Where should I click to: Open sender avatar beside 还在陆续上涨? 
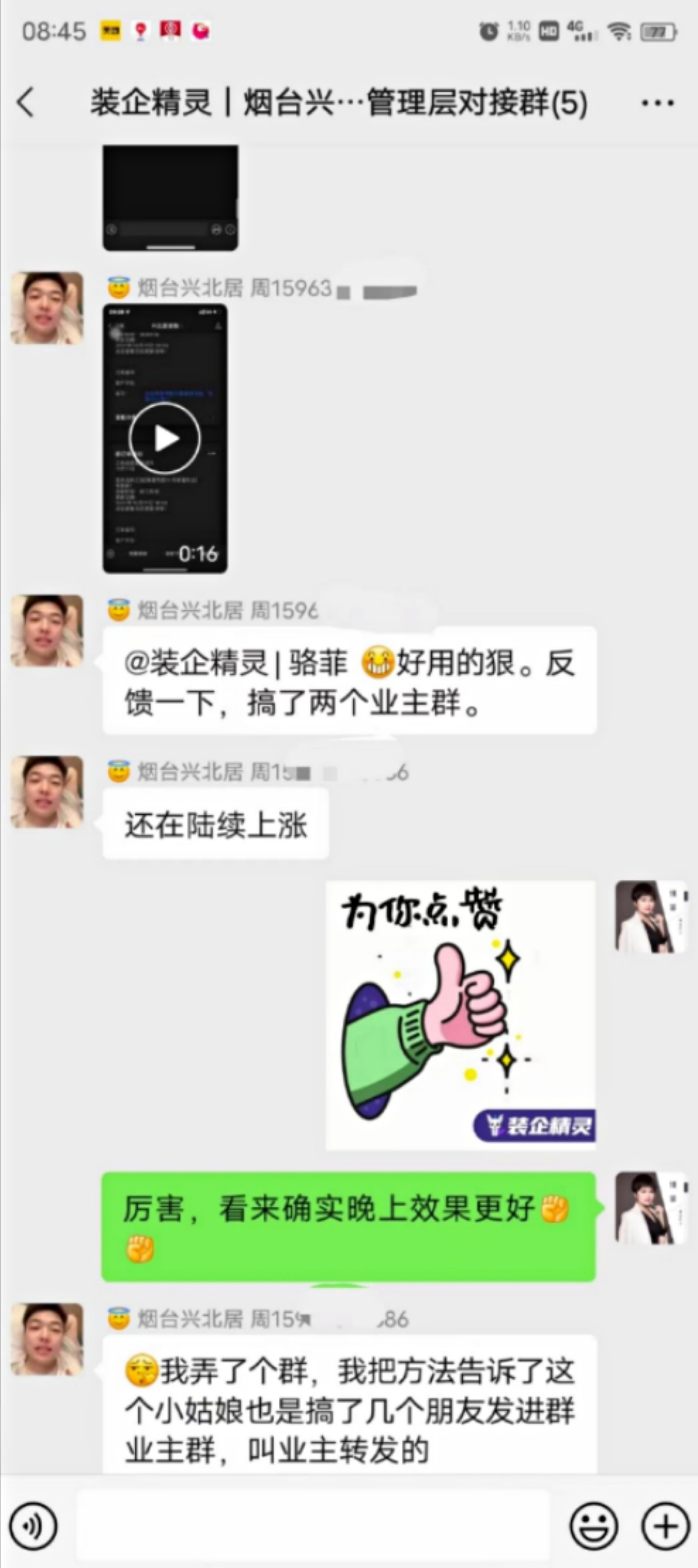47,792
